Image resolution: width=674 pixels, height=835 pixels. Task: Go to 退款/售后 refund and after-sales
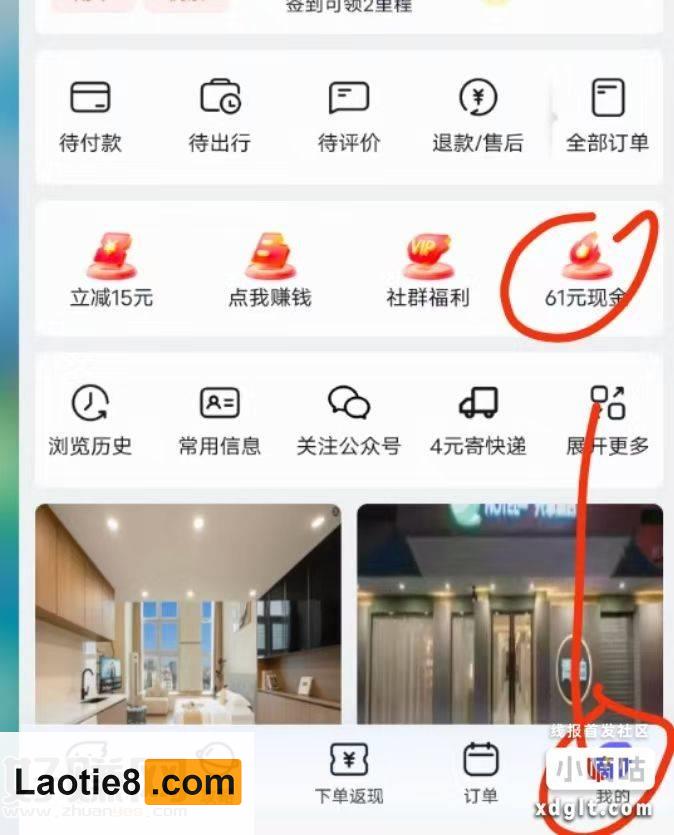(477, 116)
